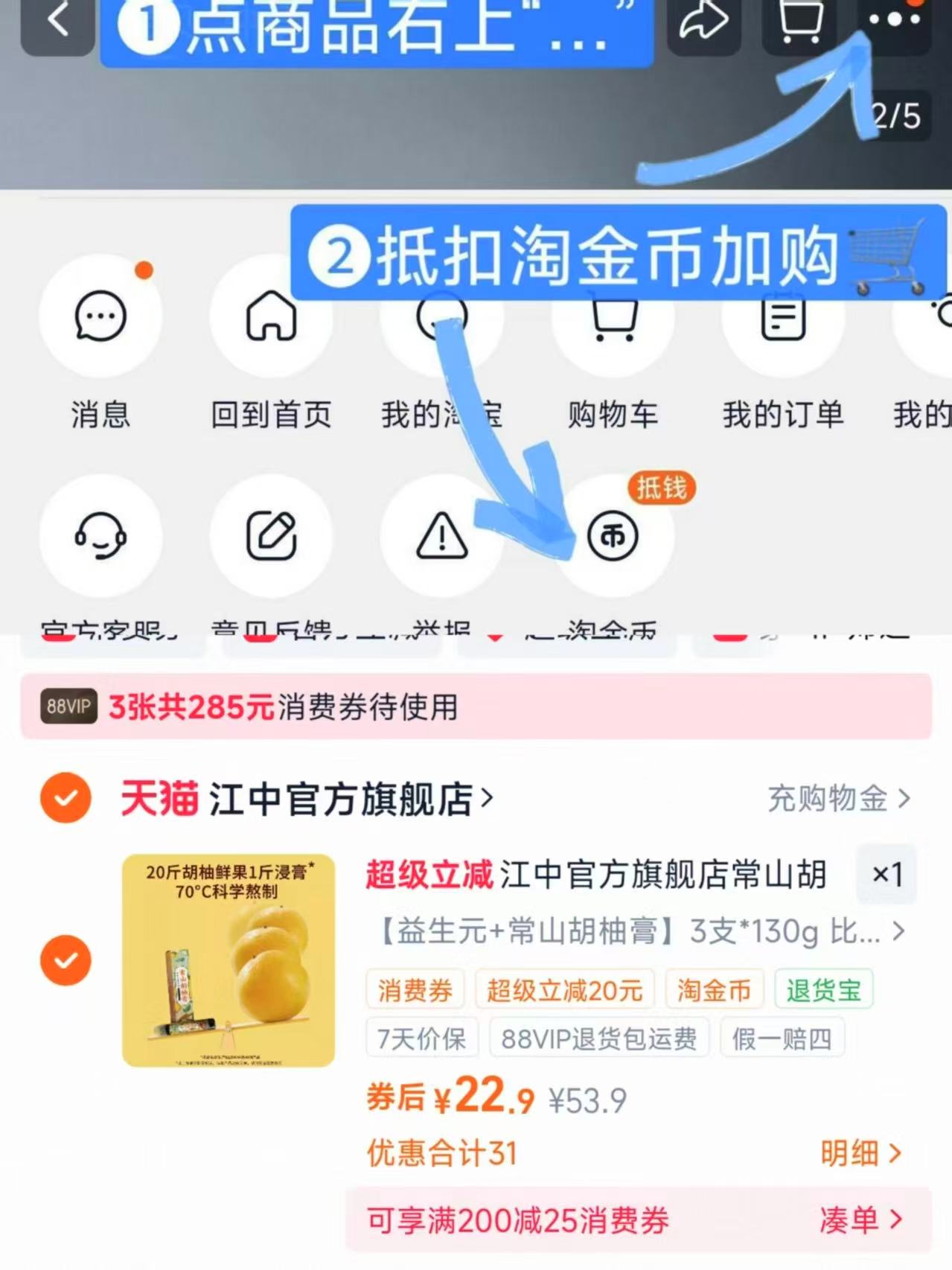Open 凑单 to add more items
952x1270 pixels.
click(x=858, y=1217)
